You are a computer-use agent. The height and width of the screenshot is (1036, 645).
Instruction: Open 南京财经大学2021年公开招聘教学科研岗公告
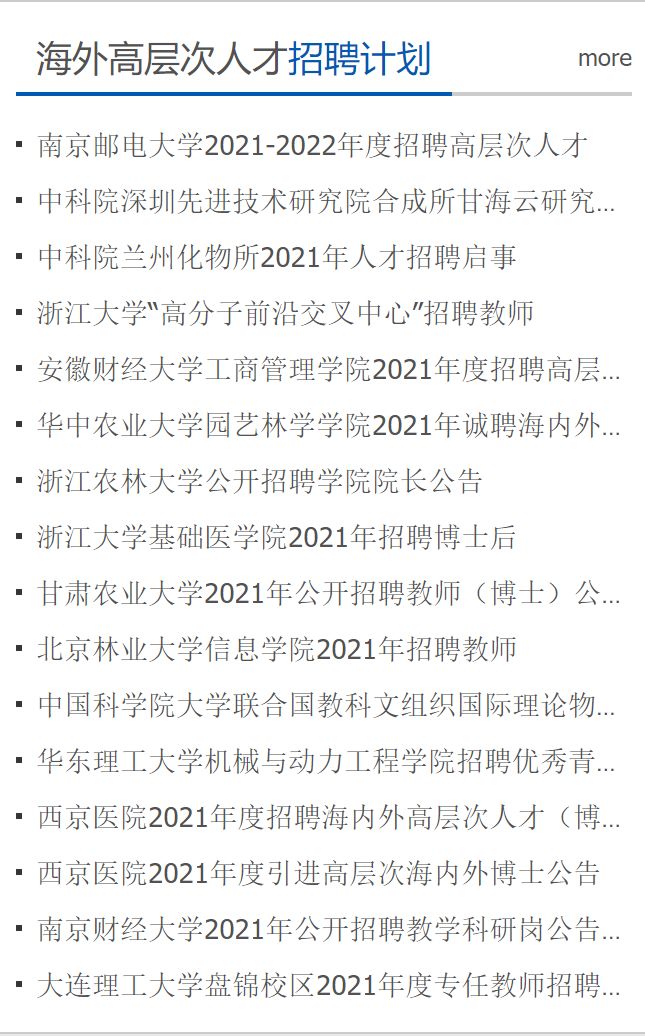(328, 929)
